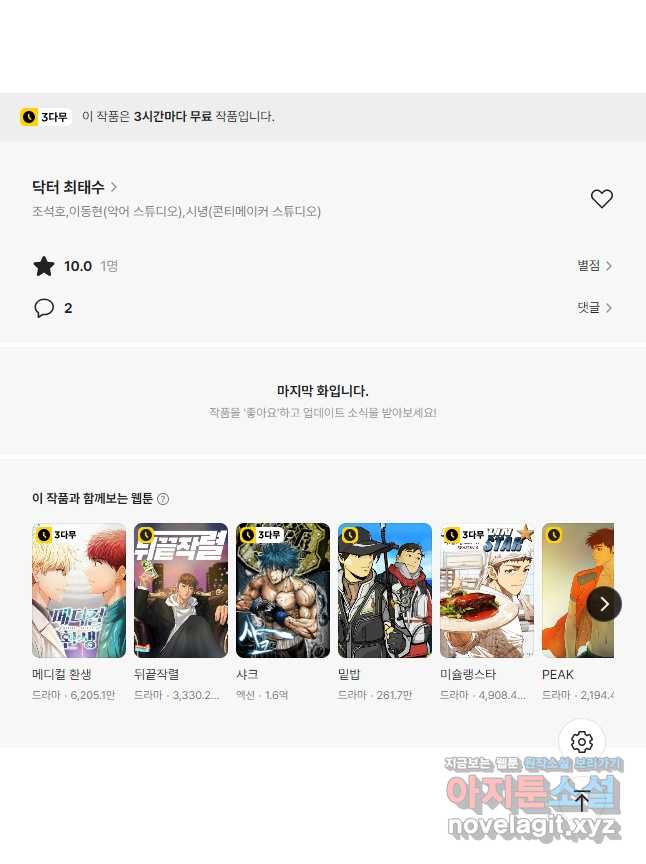Open 밑밥 webtoon
The height and width of the screenshot is (864, 646).
(385, 590)
